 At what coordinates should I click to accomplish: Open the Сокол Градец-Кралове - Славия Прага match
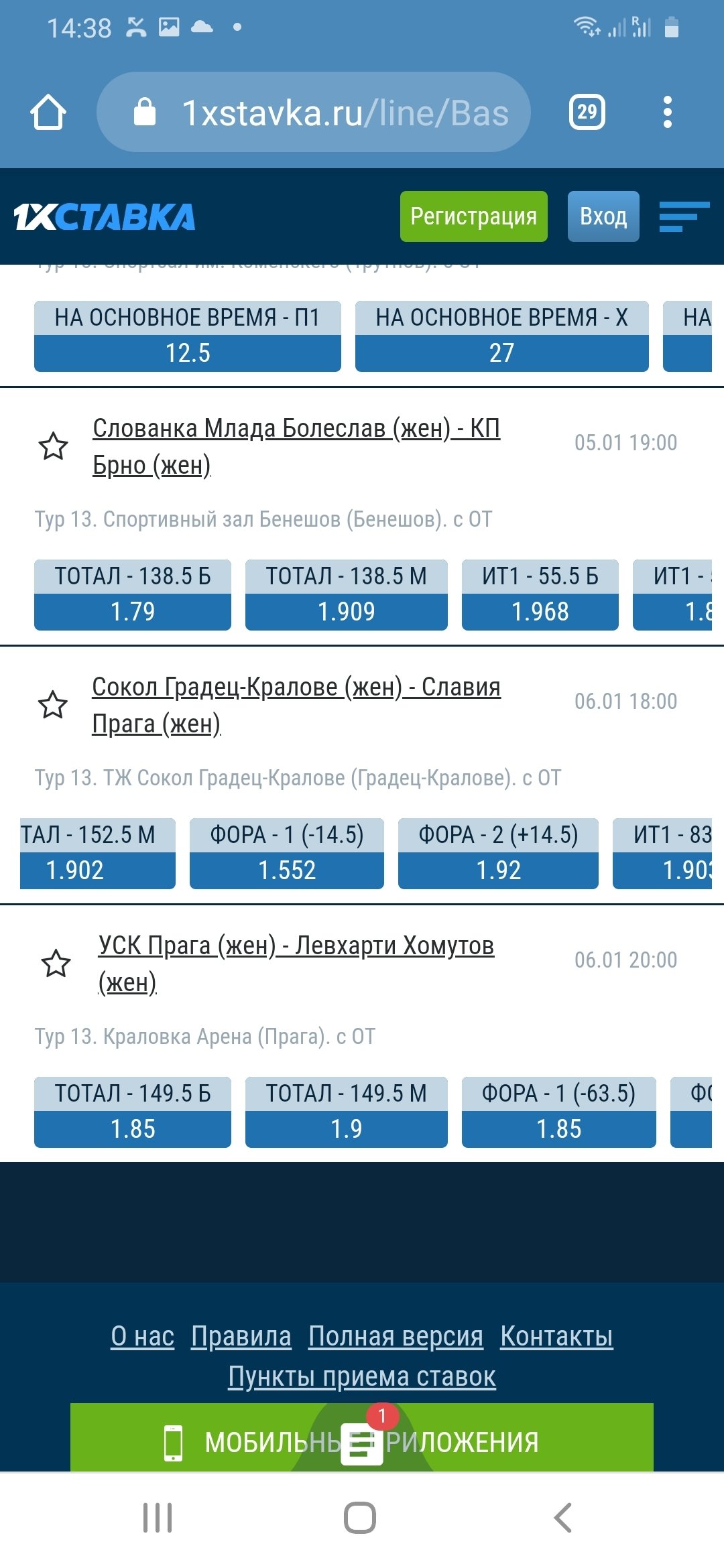[296, 705]
